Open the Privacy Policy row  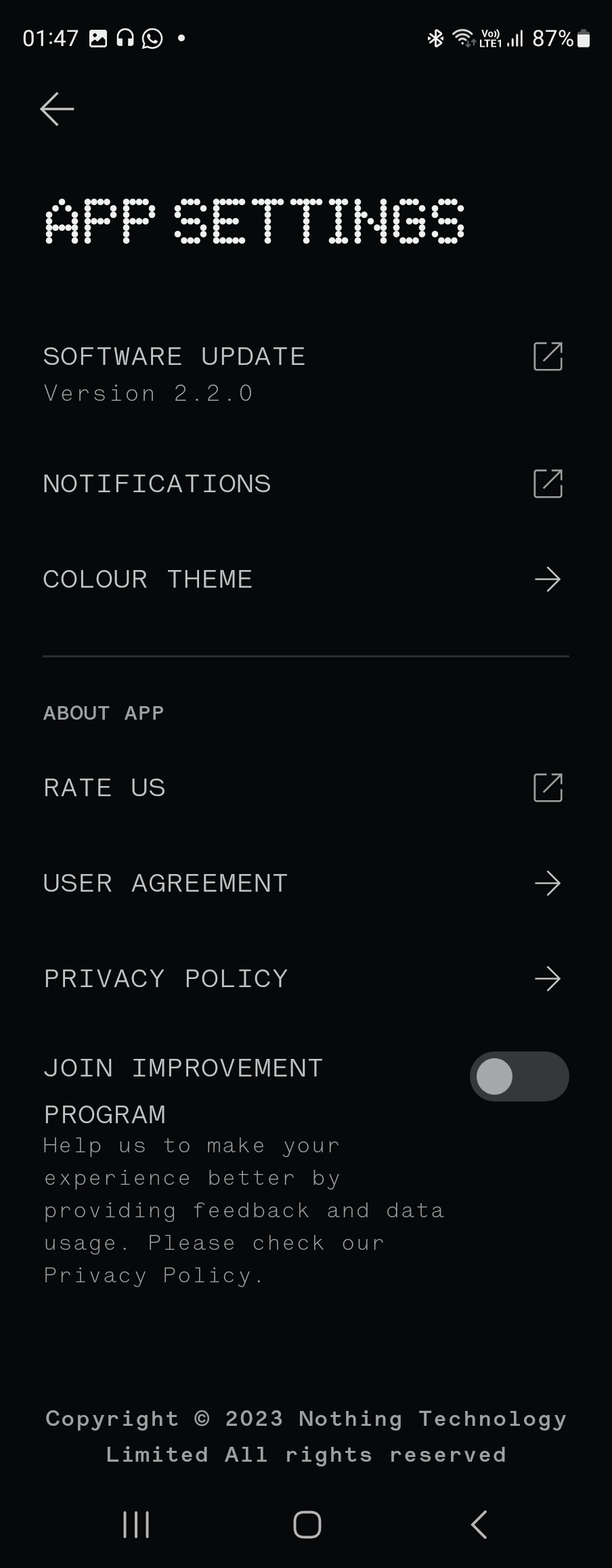coord(305,979)
